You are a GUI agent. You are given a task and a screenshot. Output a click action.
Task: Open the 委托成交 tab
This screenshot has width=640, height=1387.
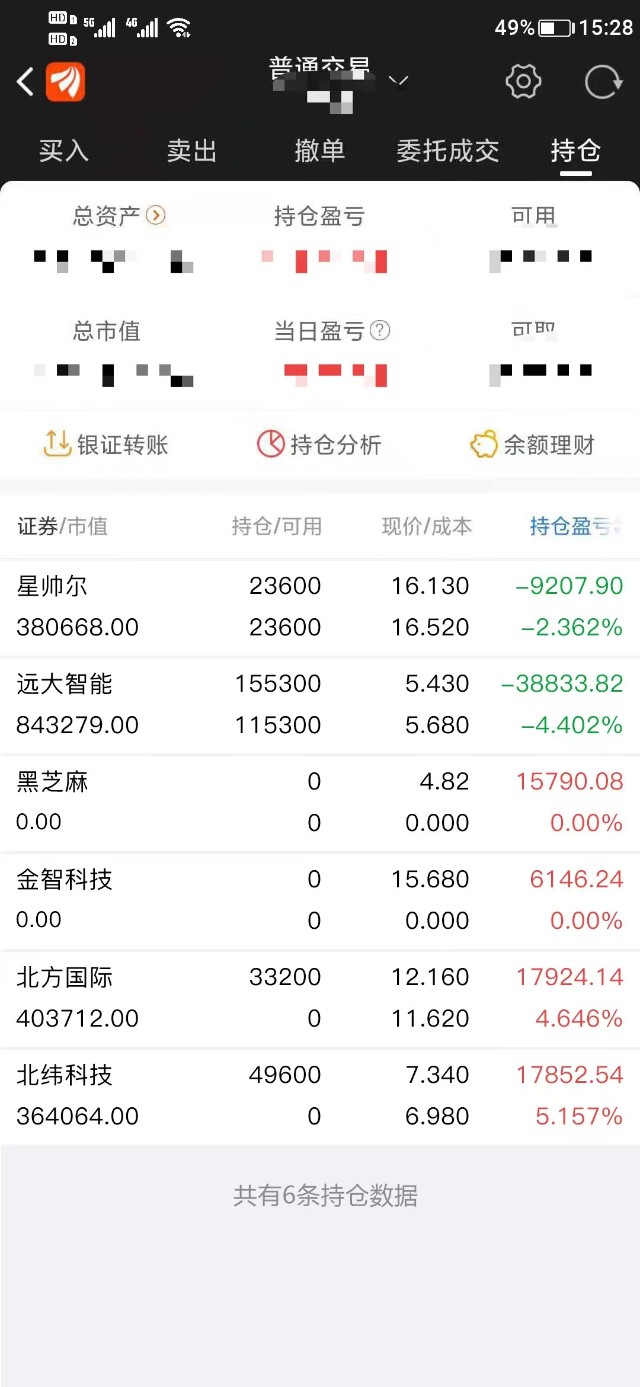click(448, 151)
